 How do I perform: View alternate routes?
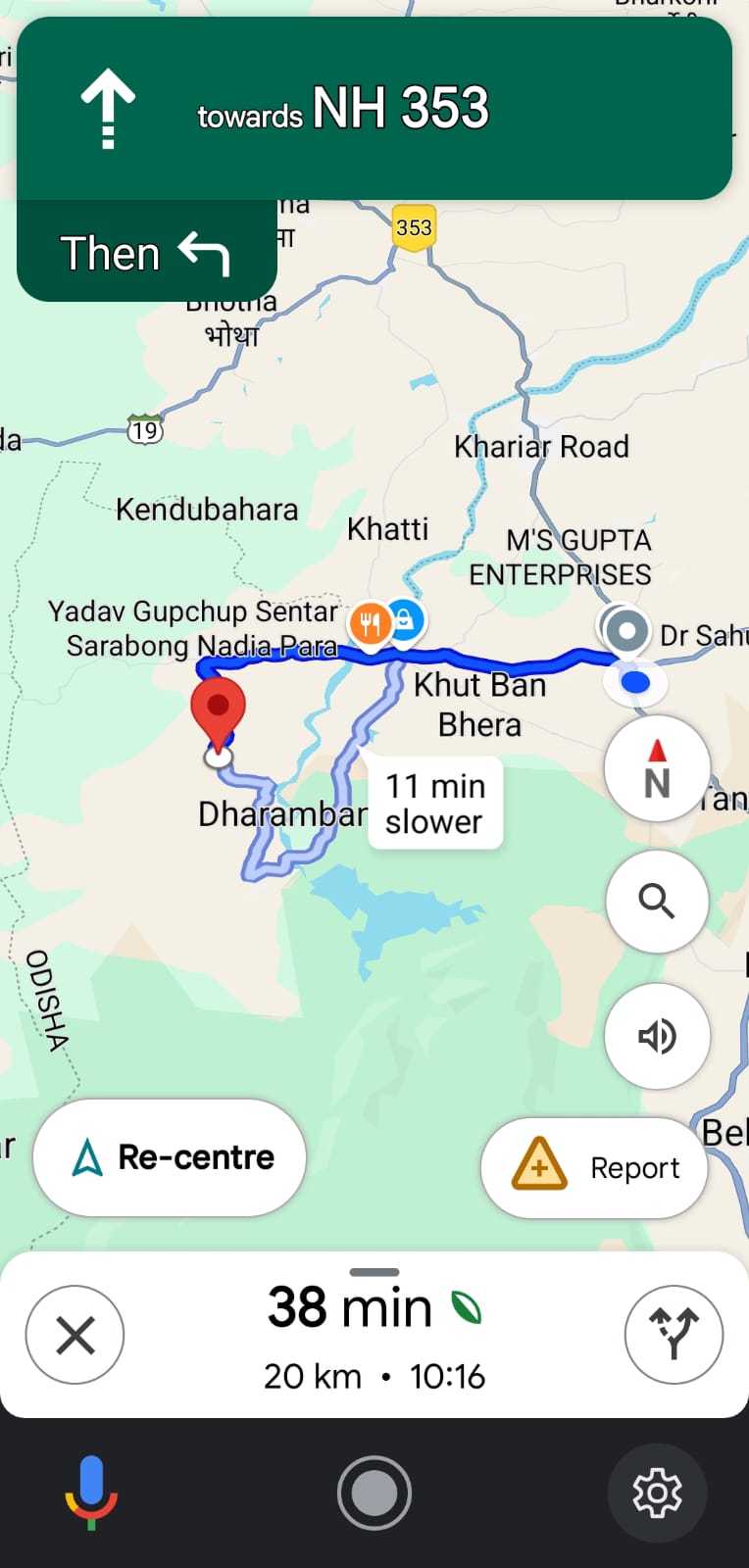[x=674, y=1335]
